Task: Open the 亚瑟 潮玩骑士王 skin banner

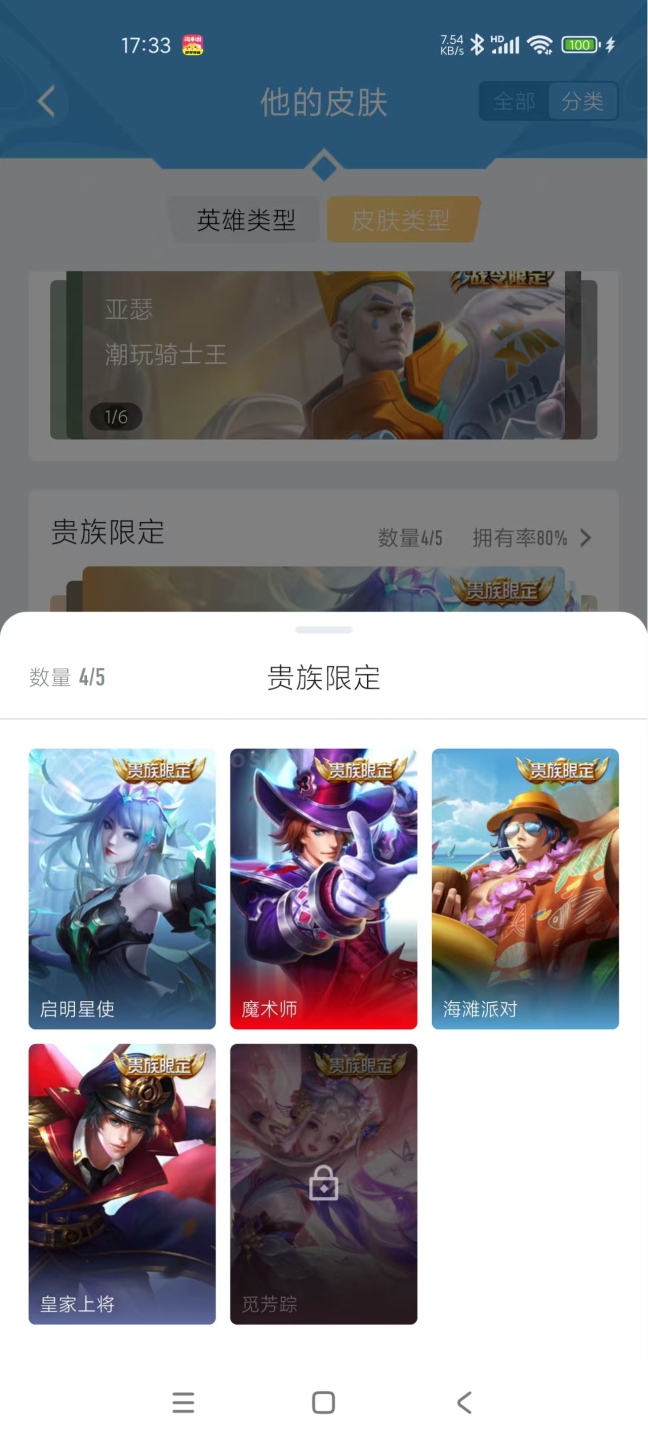Action: [x=323, y=355]
